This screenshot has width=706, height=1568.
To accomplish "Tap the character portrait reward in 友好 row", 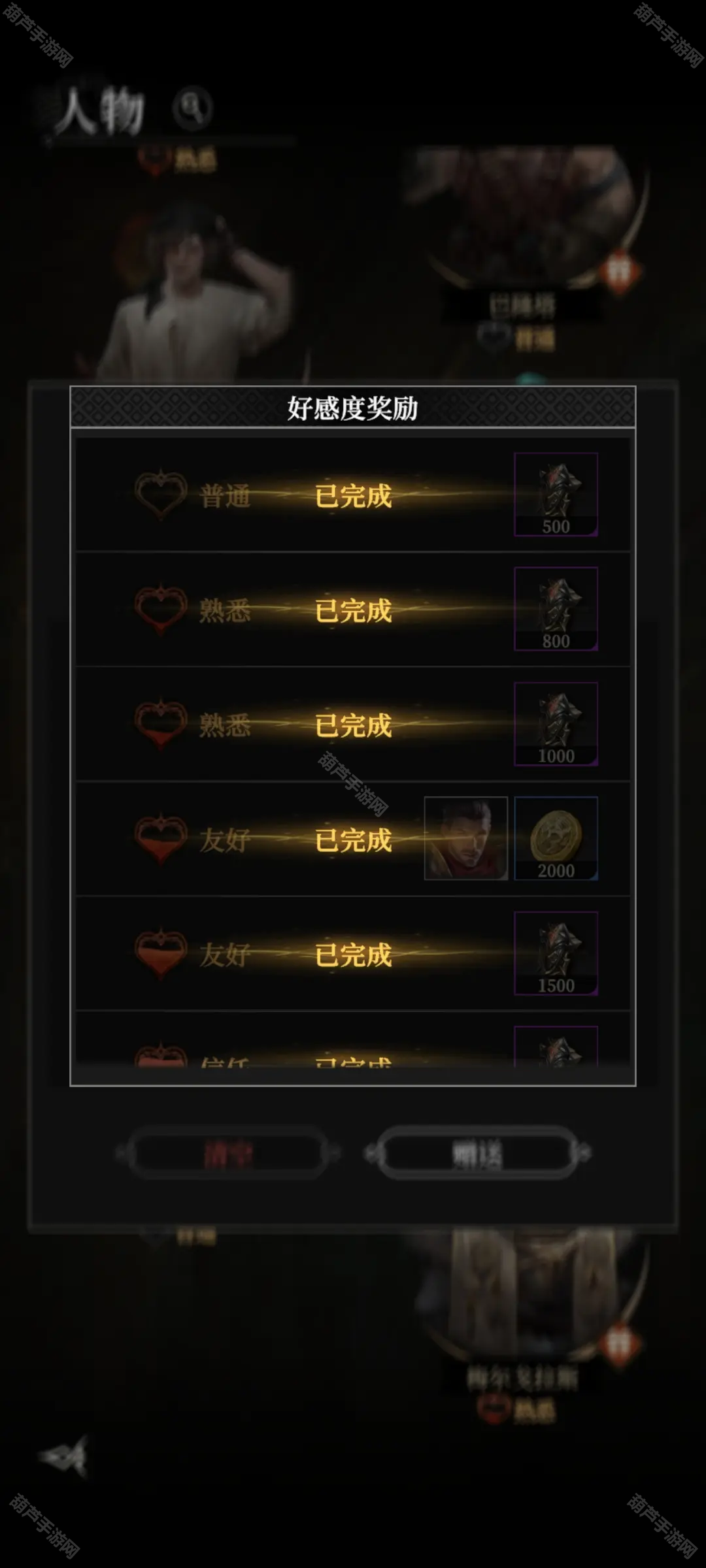I will click(466, 838).
